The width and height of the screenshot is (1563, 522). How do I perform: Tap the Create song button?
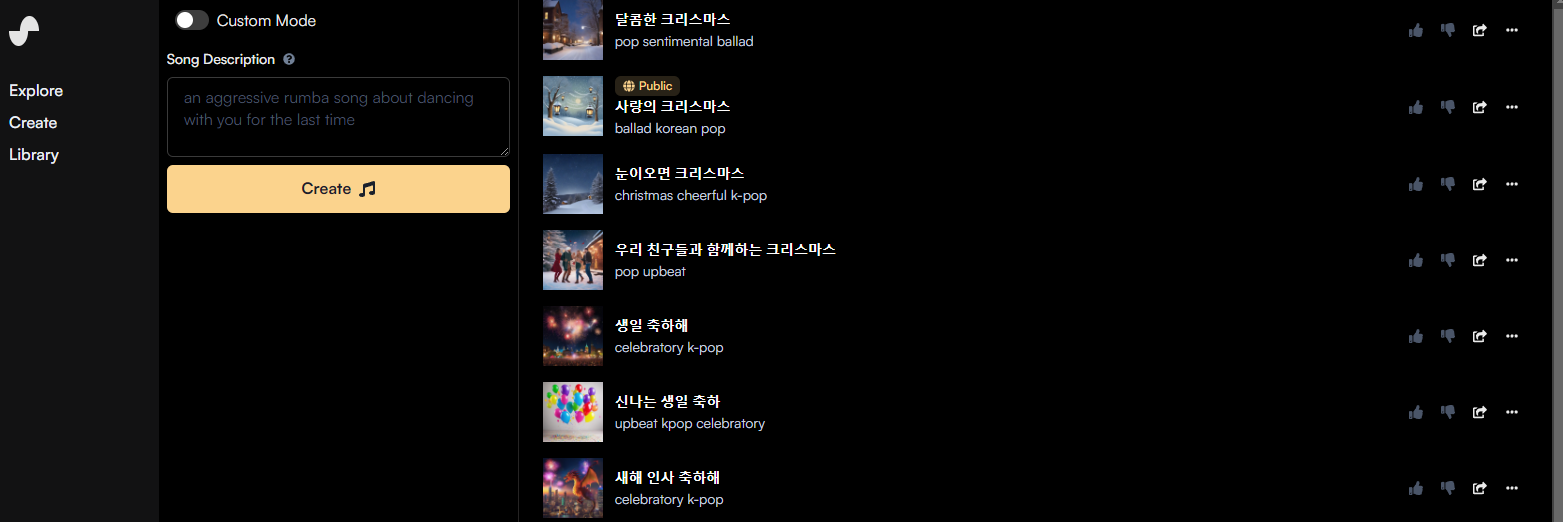click(338, 189)
